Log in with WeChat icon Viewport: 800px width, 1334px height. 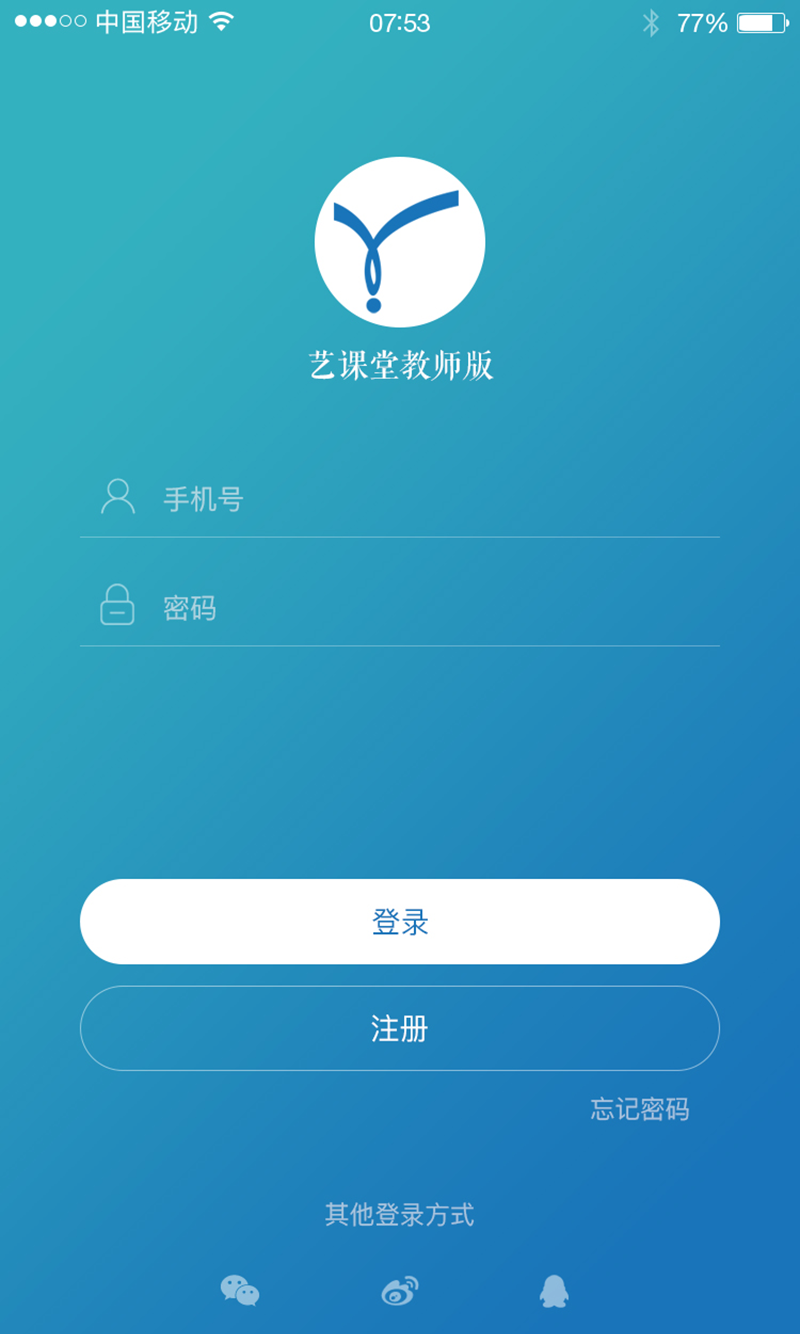(240, 1291)
